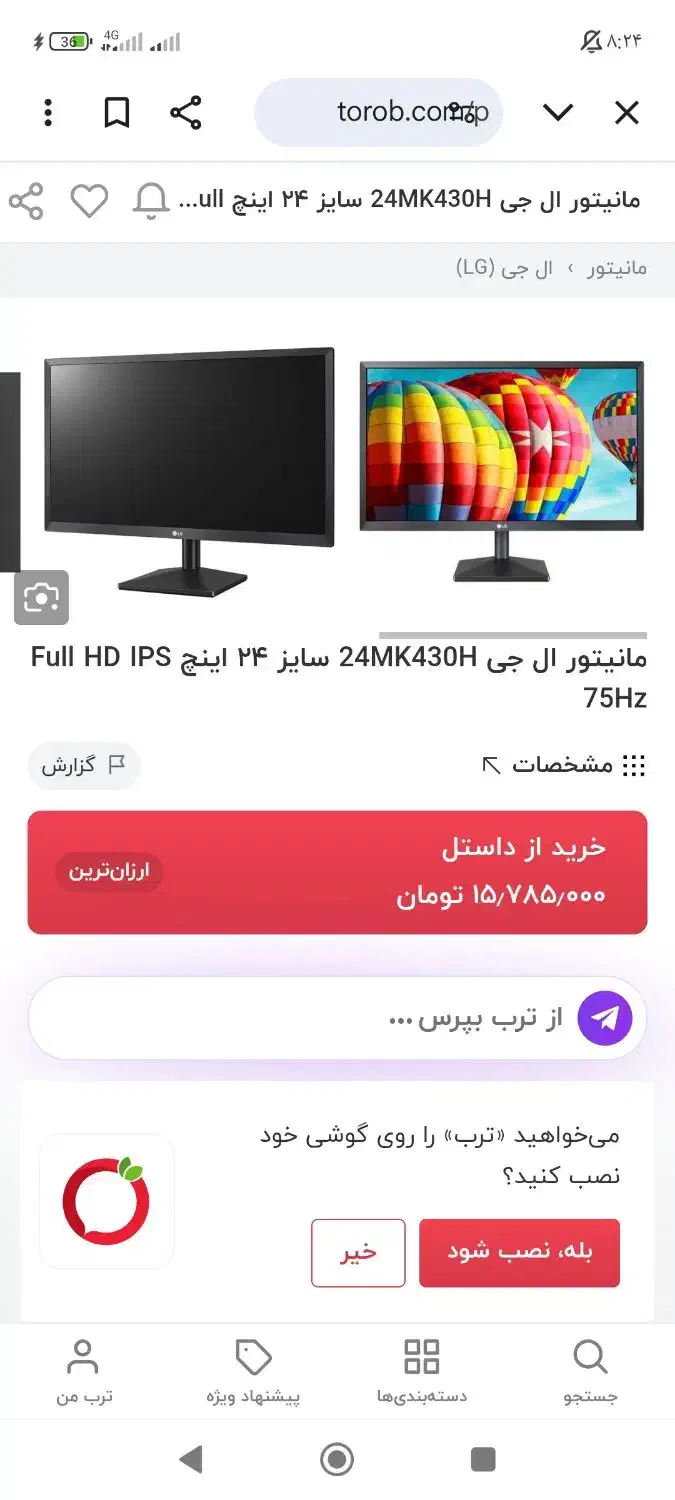Minimize the browser tab with the down chevron
Screen dimensions: 675x1500
558,113
